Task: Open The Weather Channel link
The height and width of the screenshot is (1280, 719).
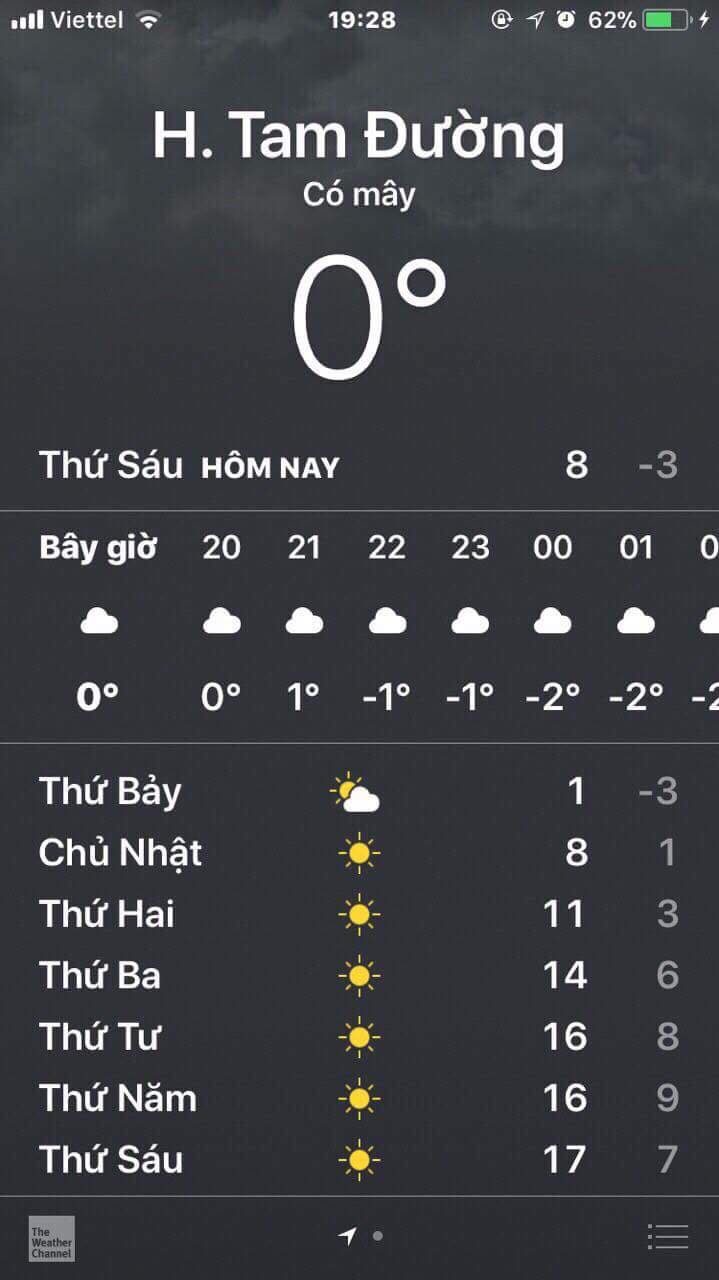Action: 51,1238
